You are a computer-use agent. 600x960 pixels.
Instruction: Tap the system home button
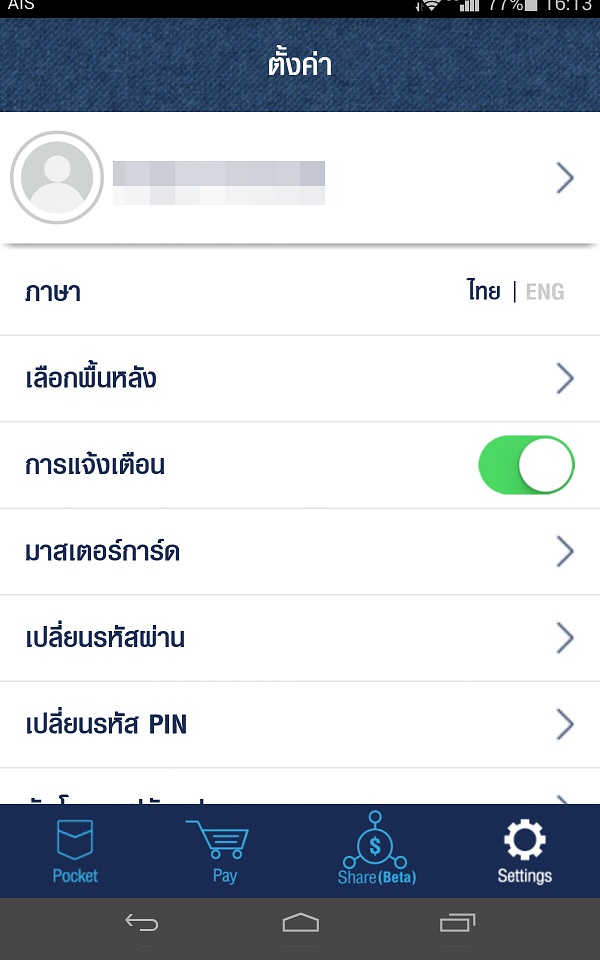click(301, 922)
